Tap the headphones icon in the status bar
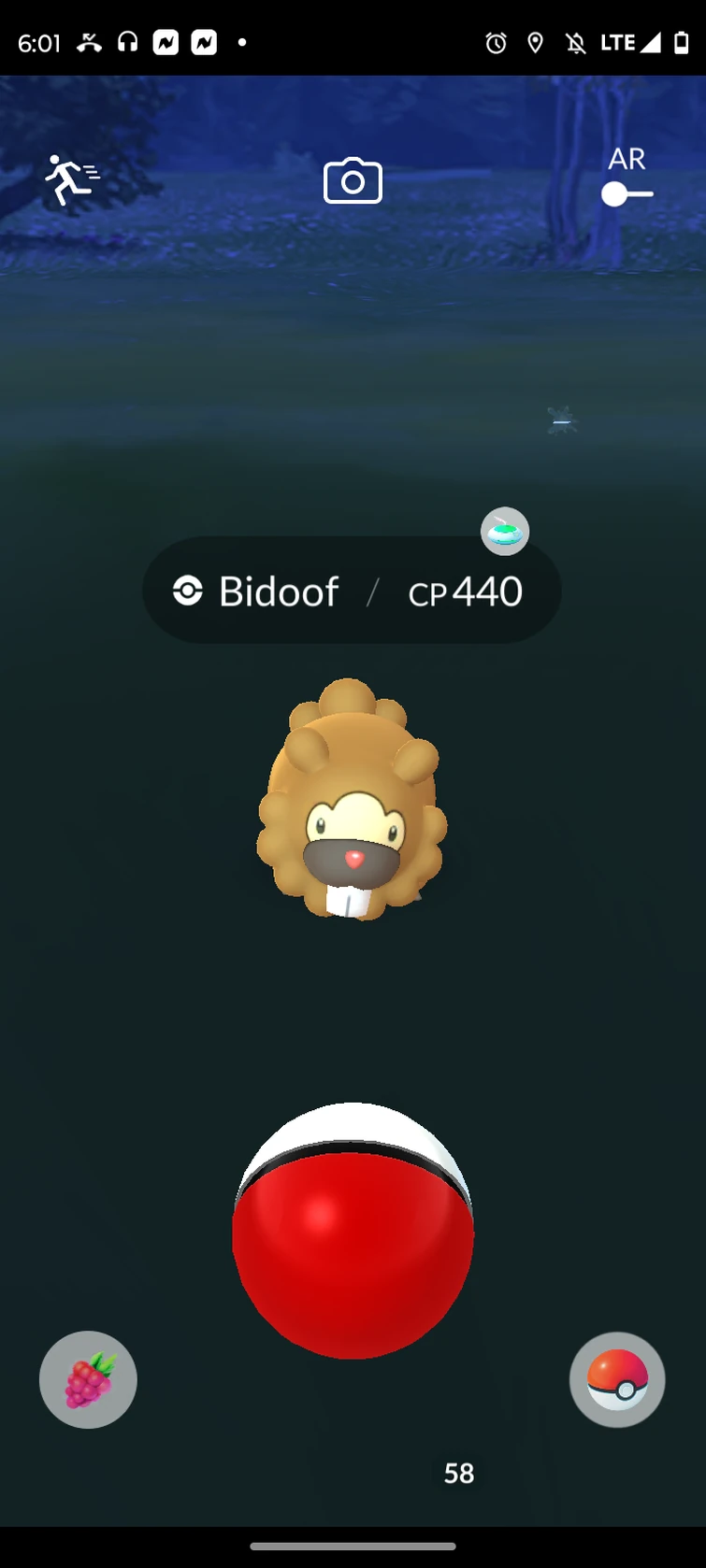706x1568 pixels. 128,43
